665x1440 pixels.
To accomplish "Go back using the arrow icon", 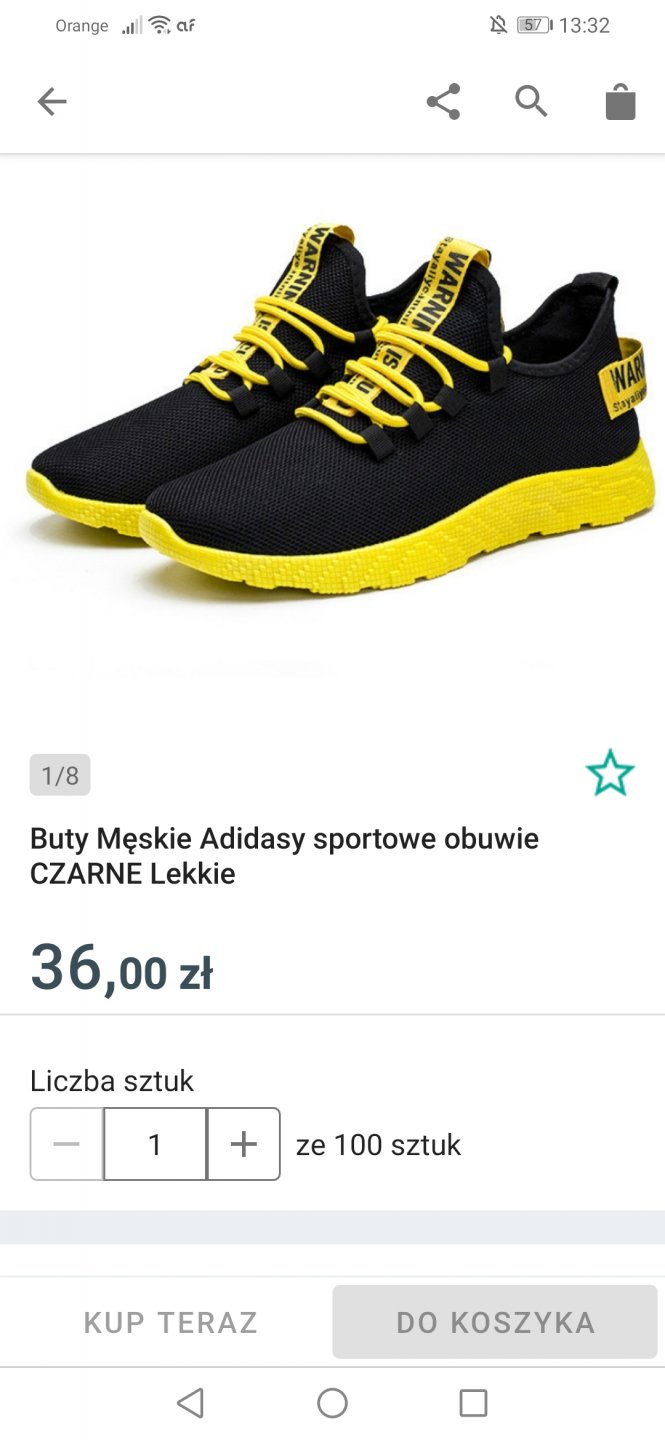I will point(52,101).
